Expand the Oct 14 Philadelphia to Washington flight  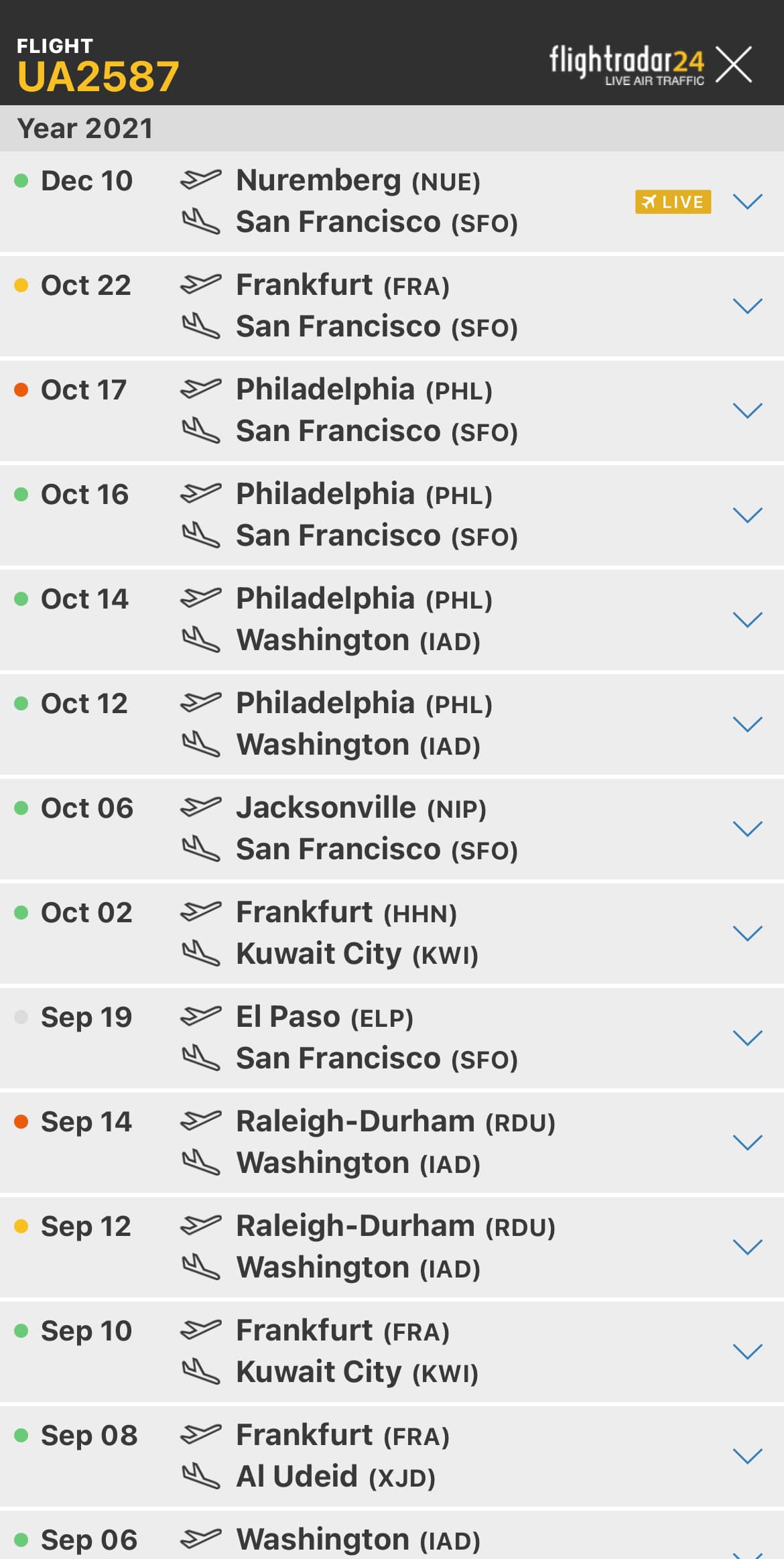(x=747, y=620)
